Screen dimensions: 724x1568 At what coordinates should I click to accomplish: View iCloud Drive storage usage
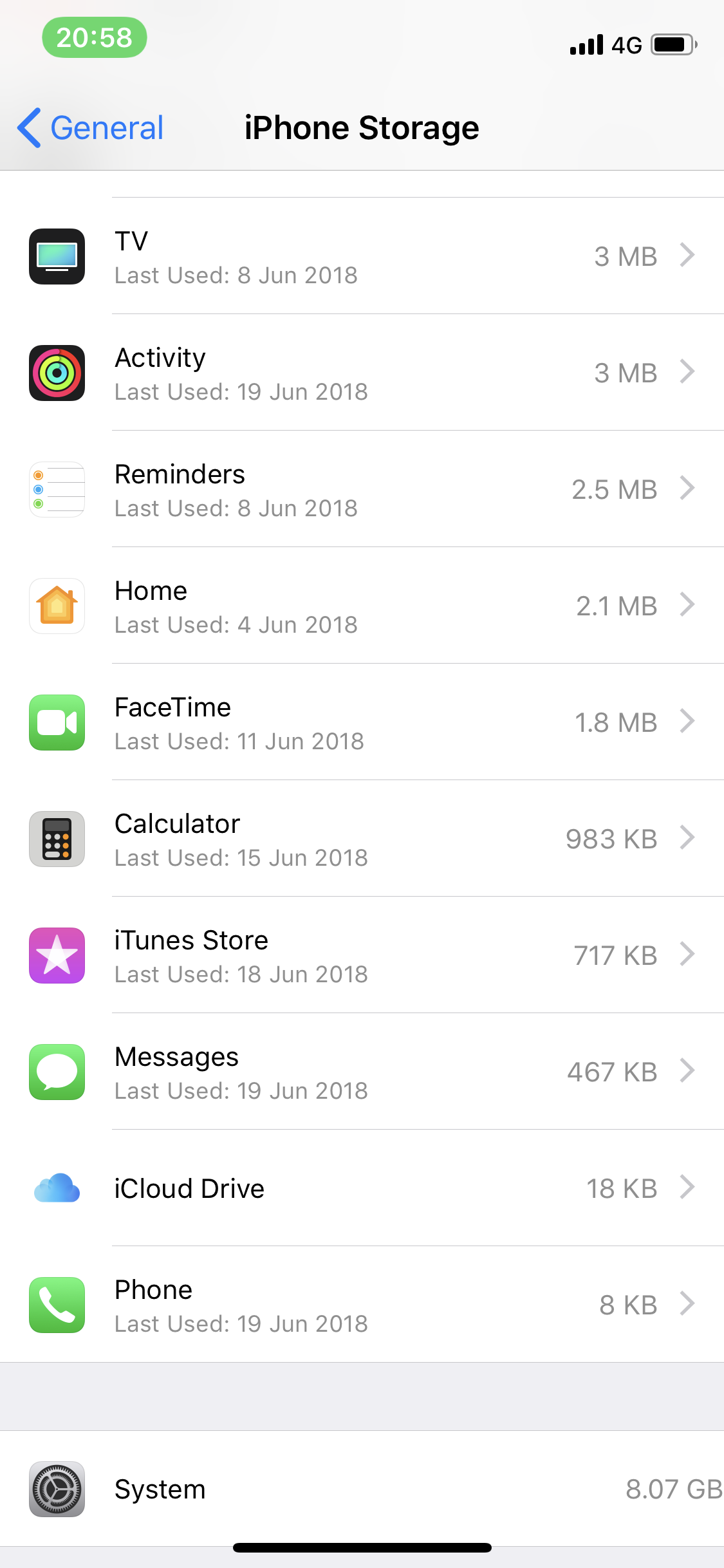pyautogui.click(x=362, y=1188)
